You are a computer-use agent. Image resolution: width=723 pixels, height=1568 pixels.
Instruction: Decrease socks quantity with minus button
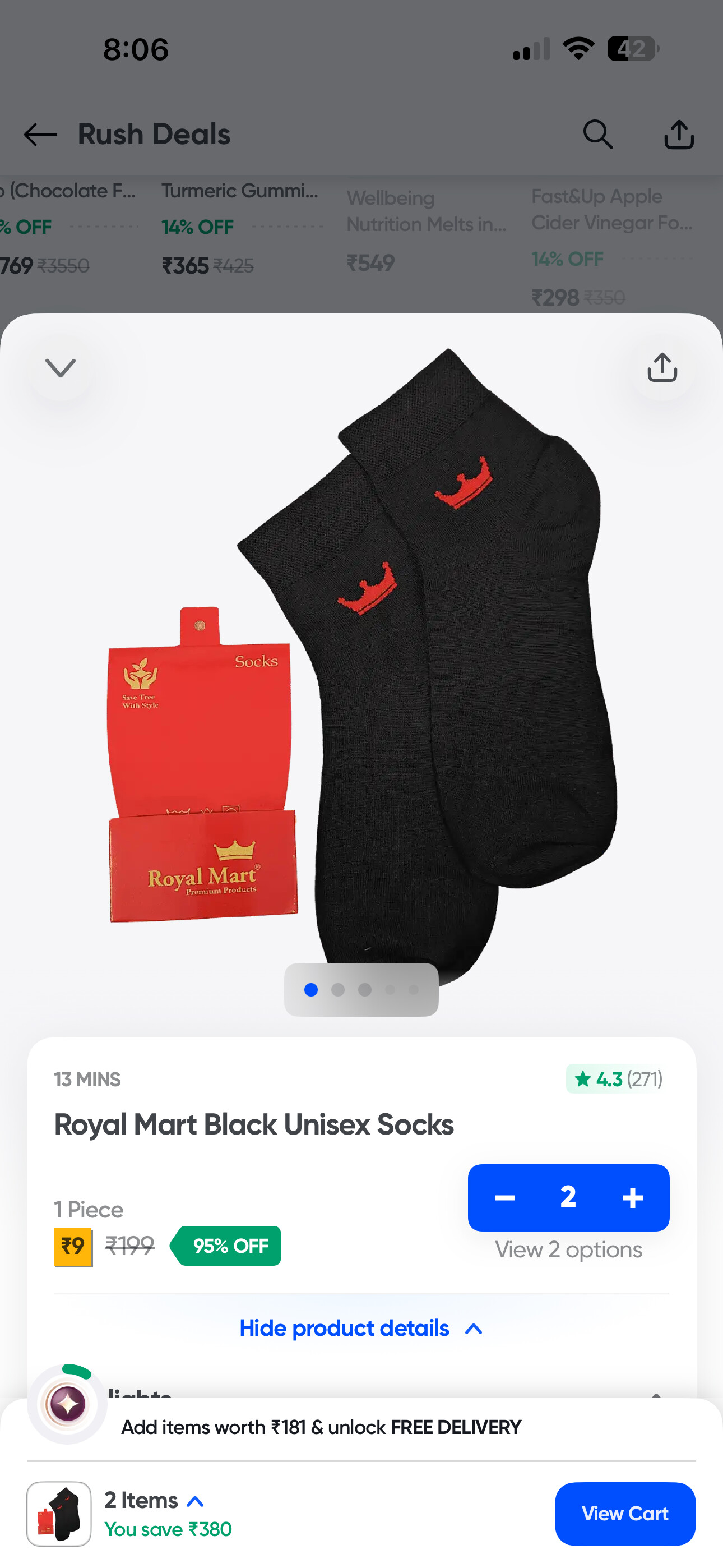pyautogui.click(x=504, y=1197)
